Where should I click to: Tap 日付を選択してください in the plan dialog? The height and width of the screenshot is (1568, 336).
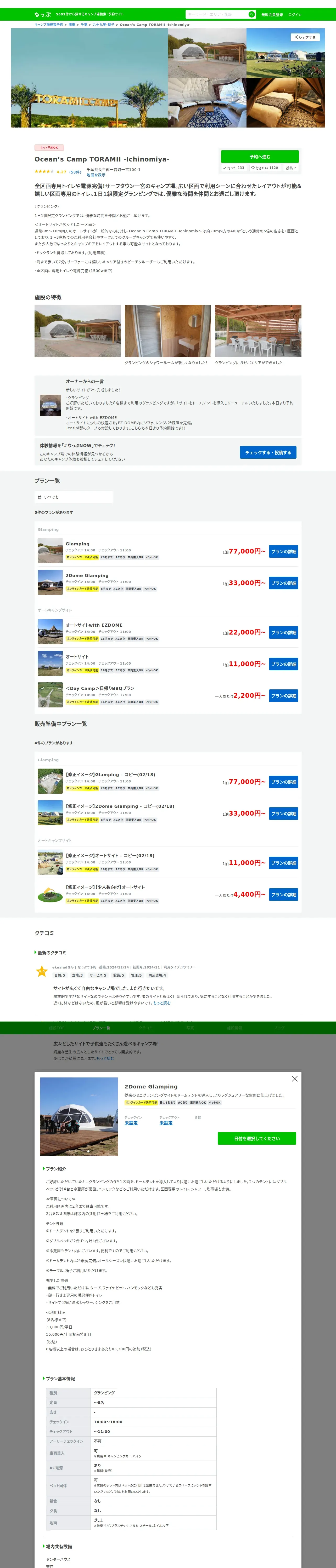(257, 1138)
